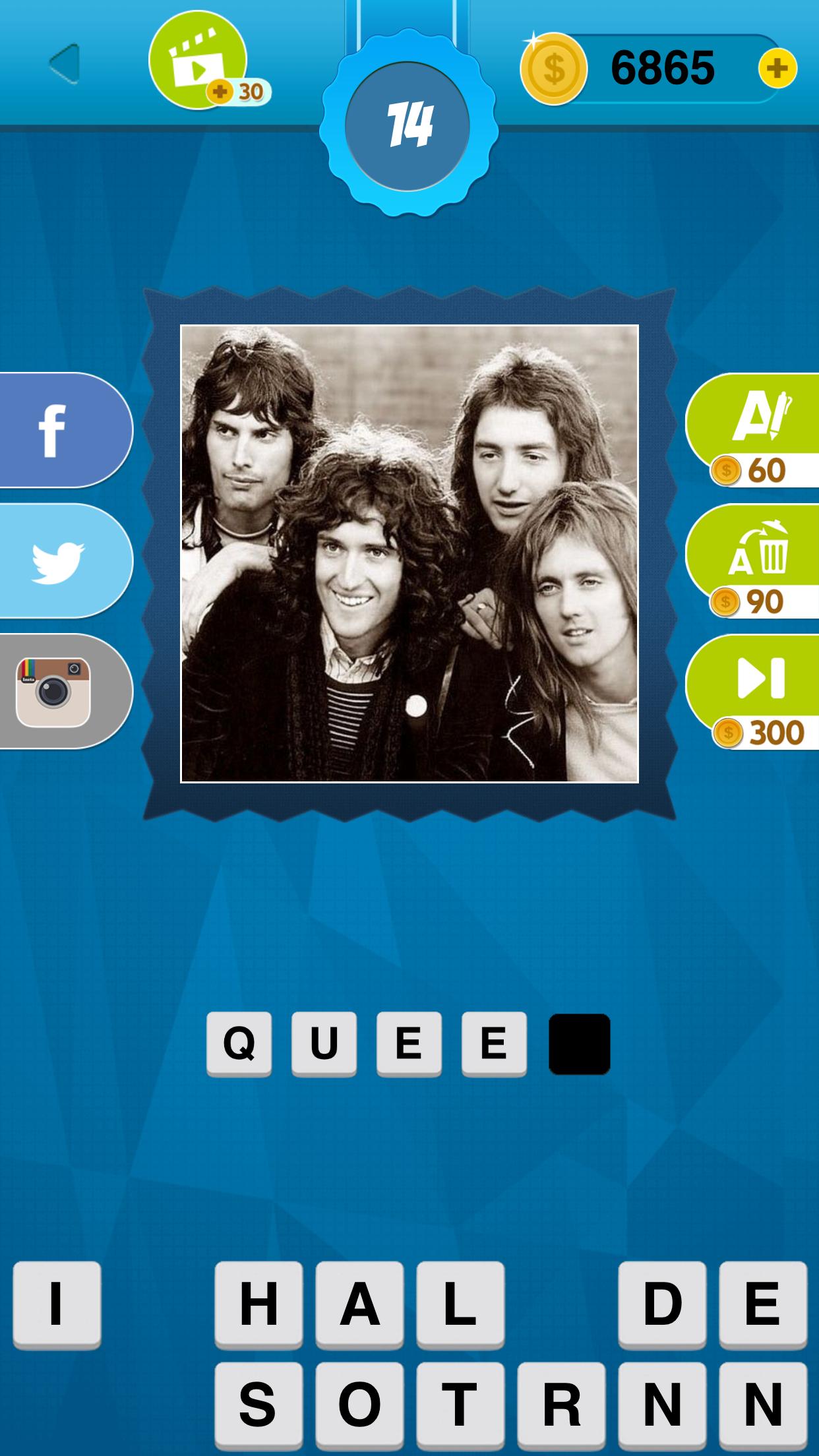The image size is (819, 1456).
Task: Select the letter T tile
Action: tap(460, 1405)
